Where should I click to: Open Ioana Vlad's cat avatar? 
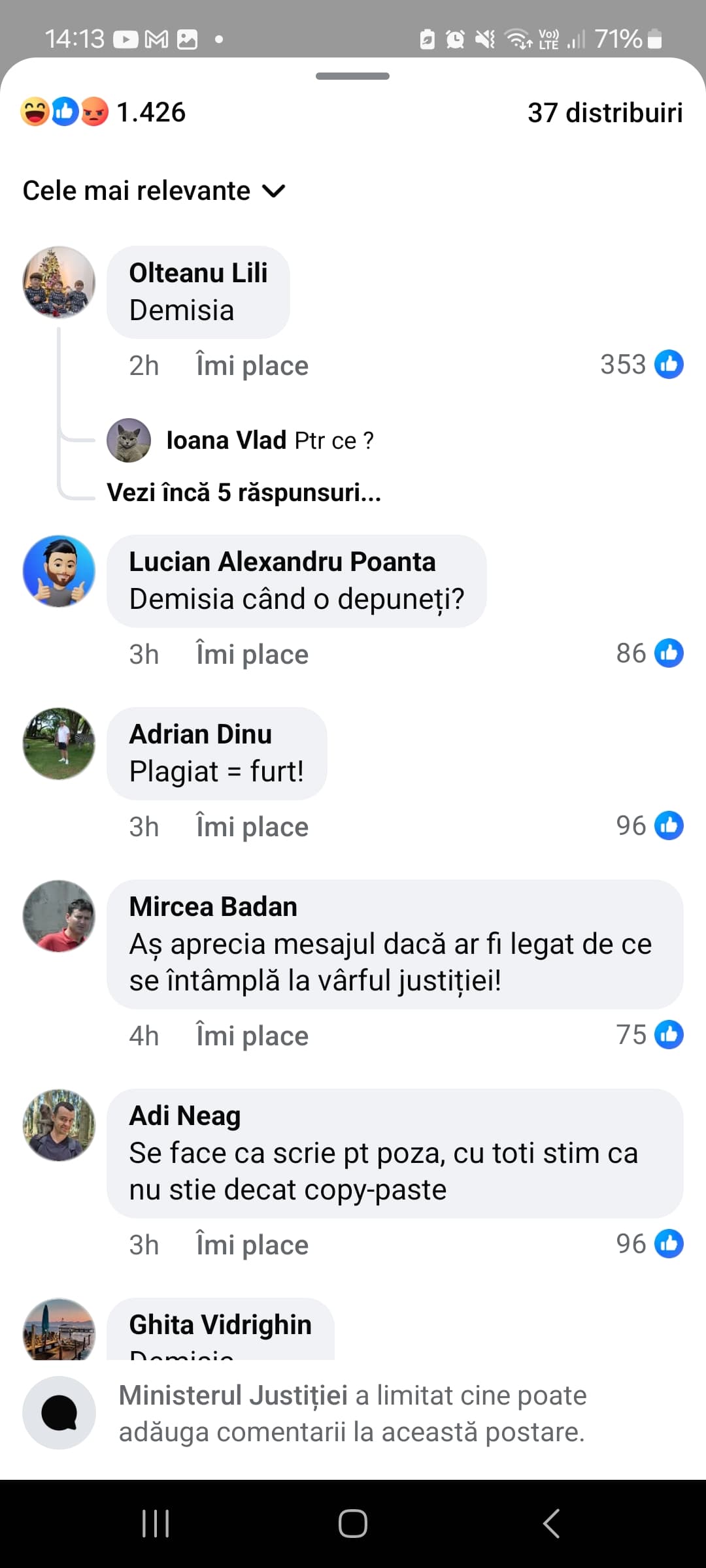(x=129, y=440)
